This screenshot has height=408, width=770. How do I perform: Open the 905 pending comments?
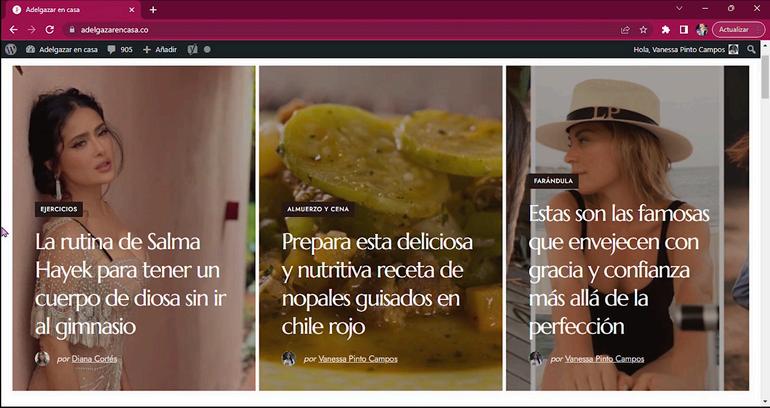coord(120,49)
